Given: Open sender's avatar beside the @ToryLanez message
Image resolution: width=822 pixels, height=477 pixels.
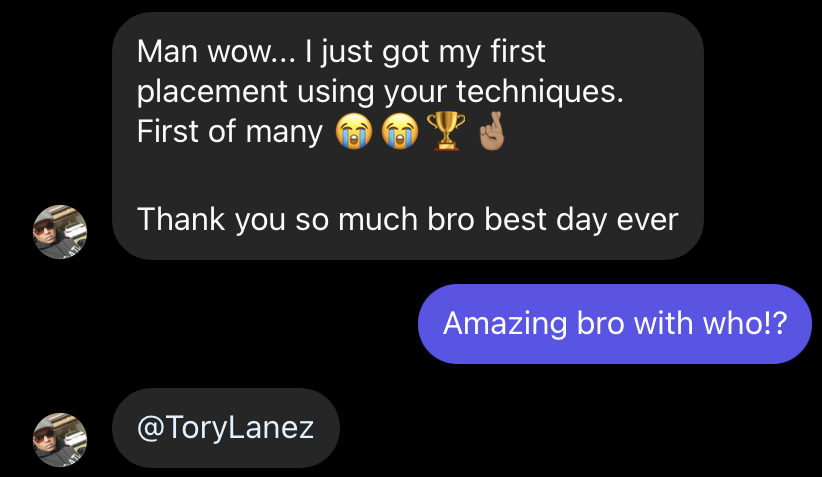Looking at the screenshot, I should (x=60, y=440).
